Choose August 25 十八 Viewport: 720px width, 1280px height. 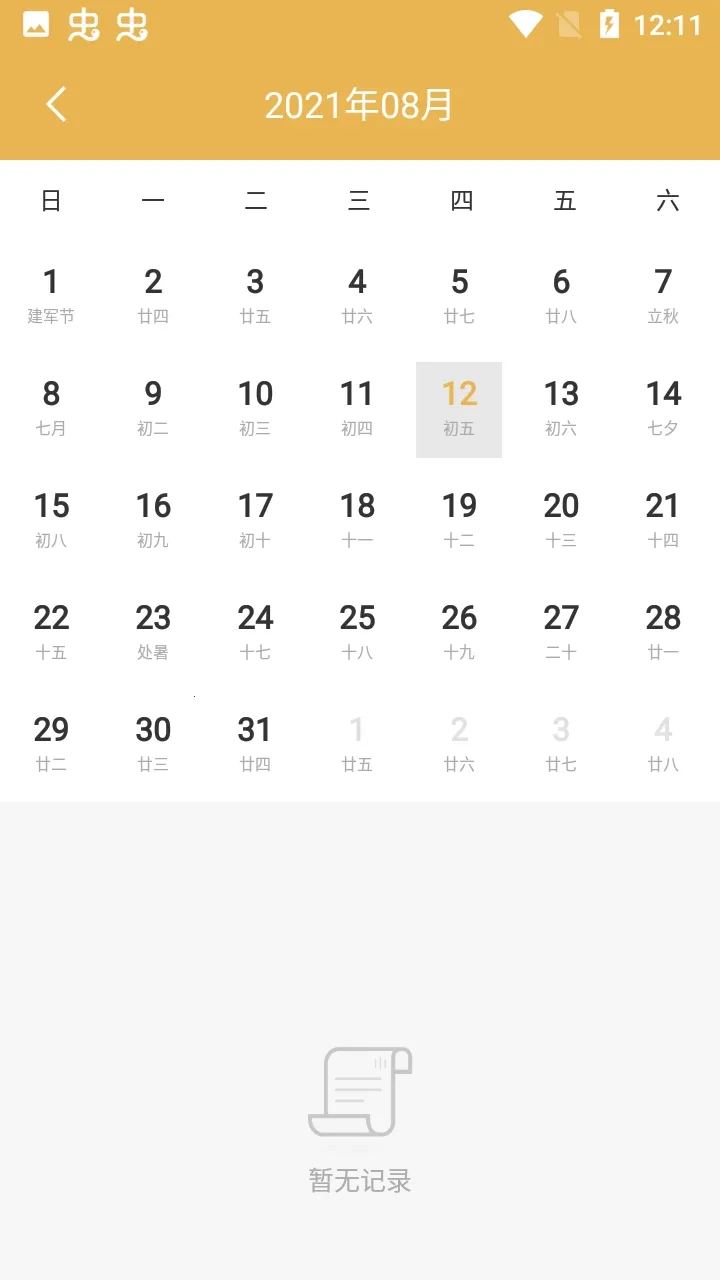[x=357, y=632]
